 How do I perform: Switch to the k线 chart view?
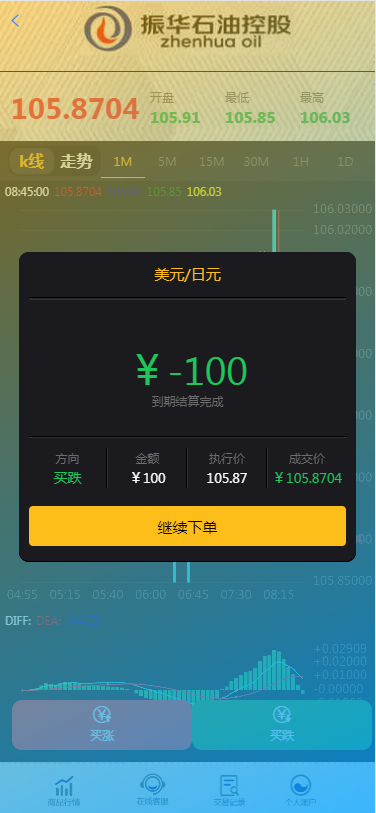tap(32, 162)
